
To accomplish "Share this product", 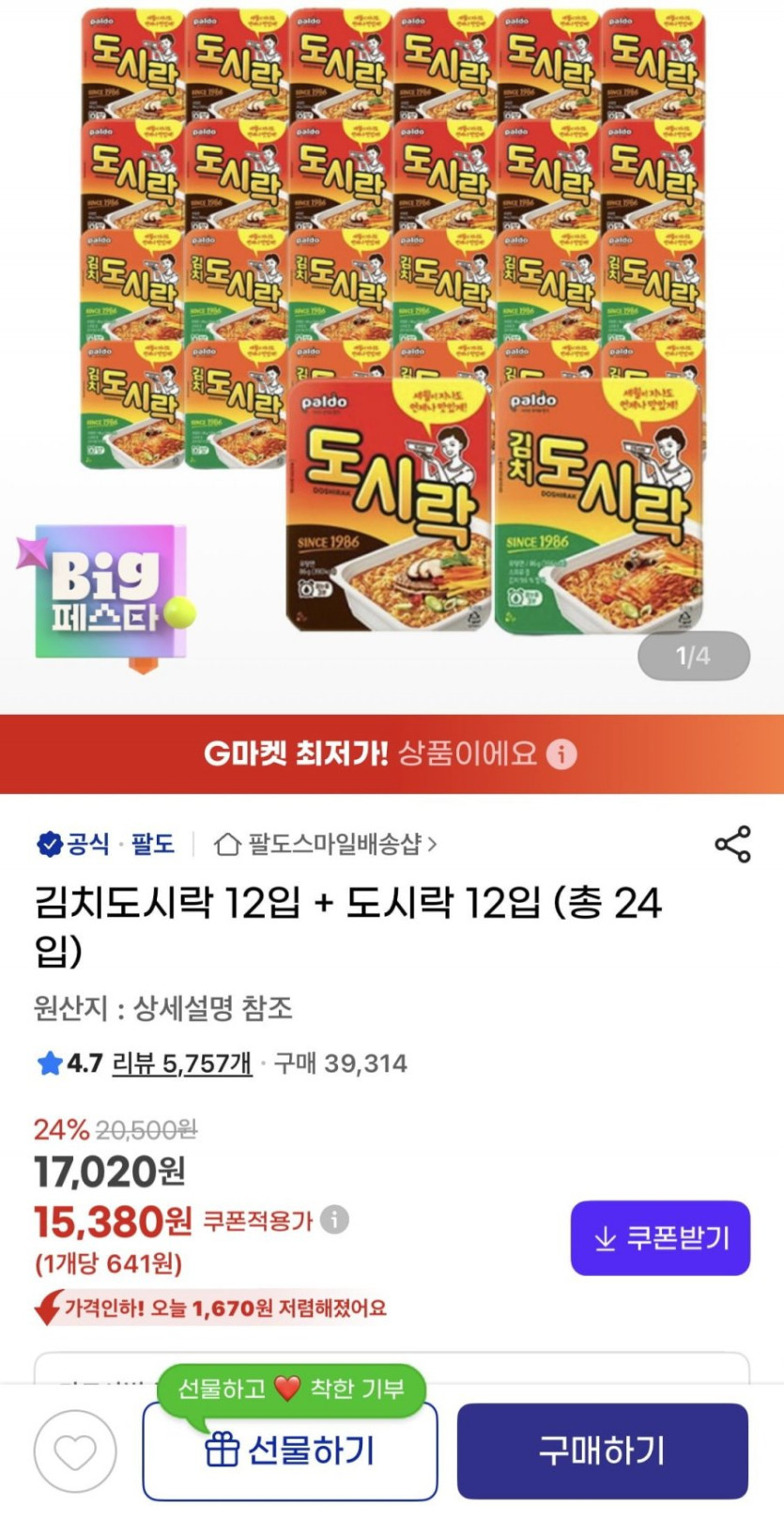I will (732, 845).
